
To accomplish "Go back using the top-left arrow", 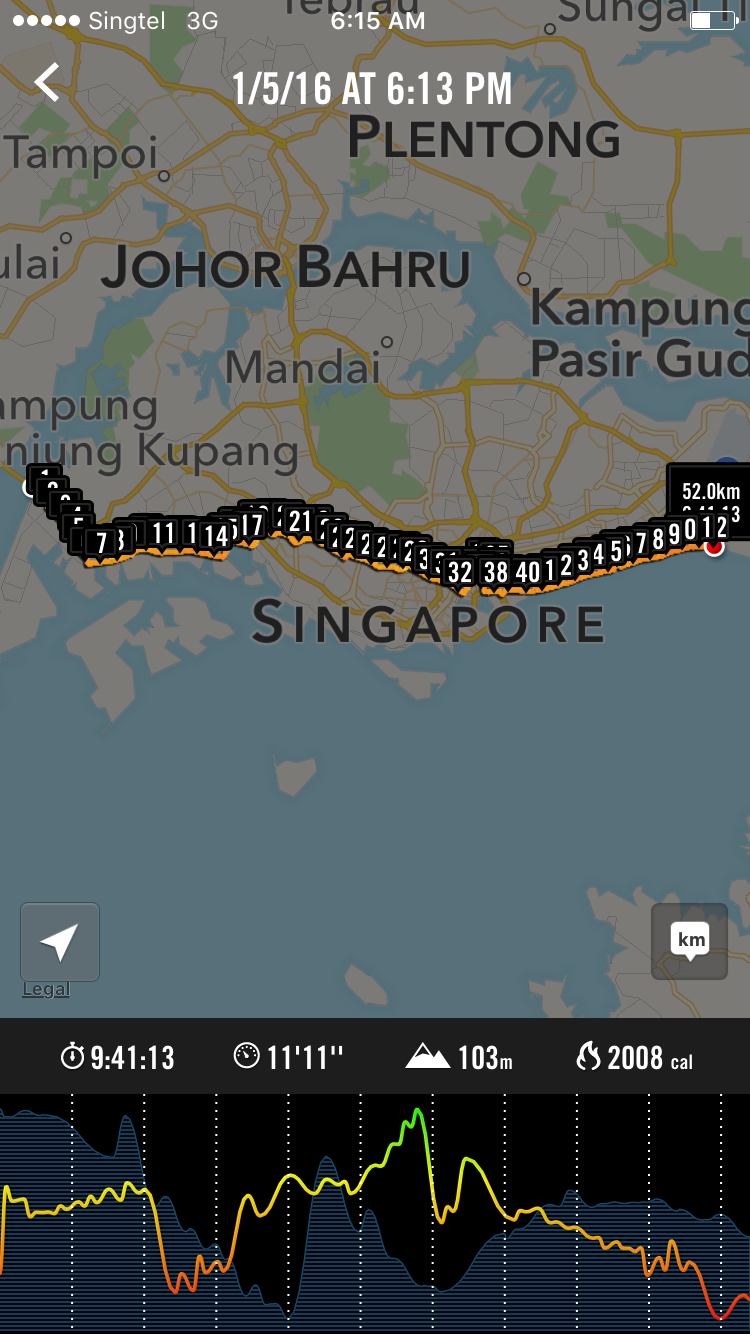I will [x=47, y=83].
